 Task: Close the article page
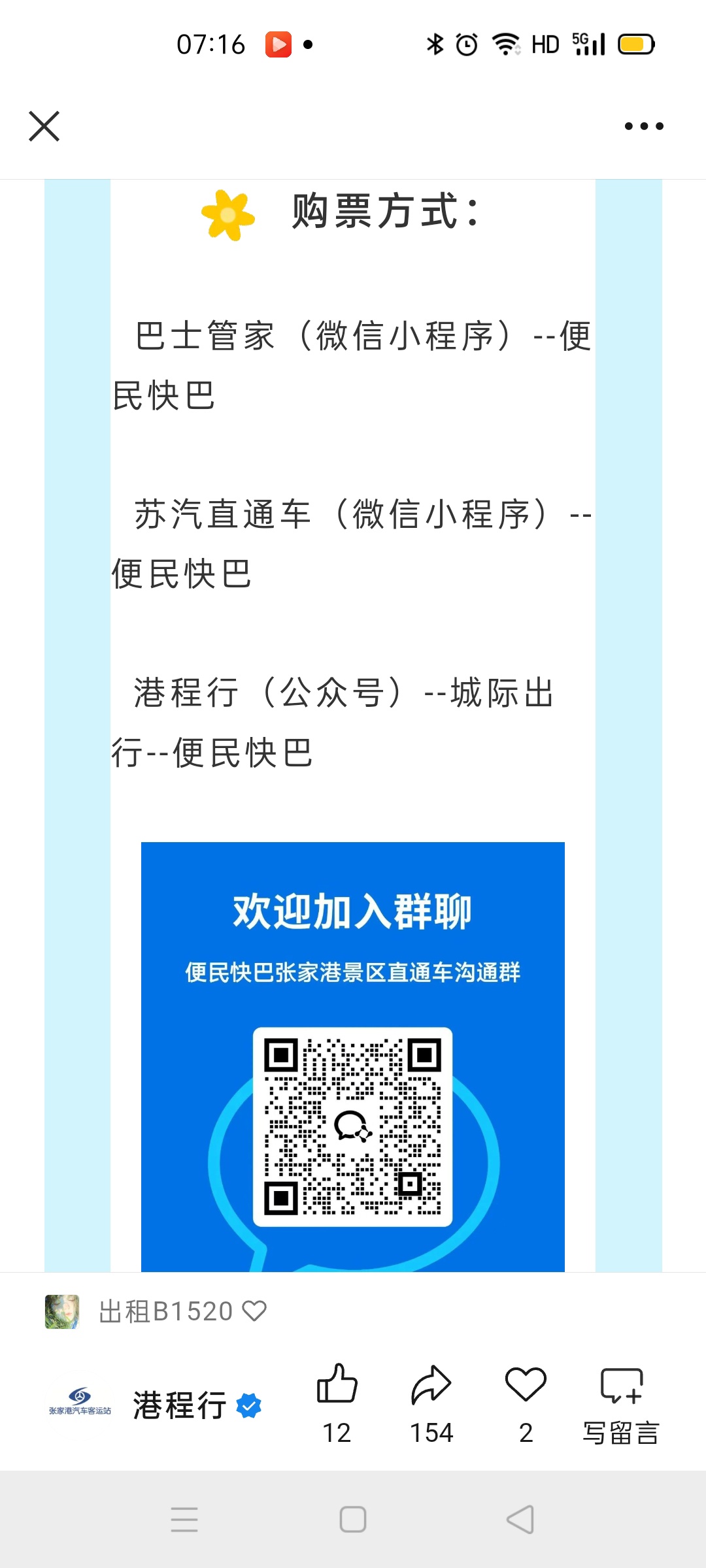coord(44,126)
